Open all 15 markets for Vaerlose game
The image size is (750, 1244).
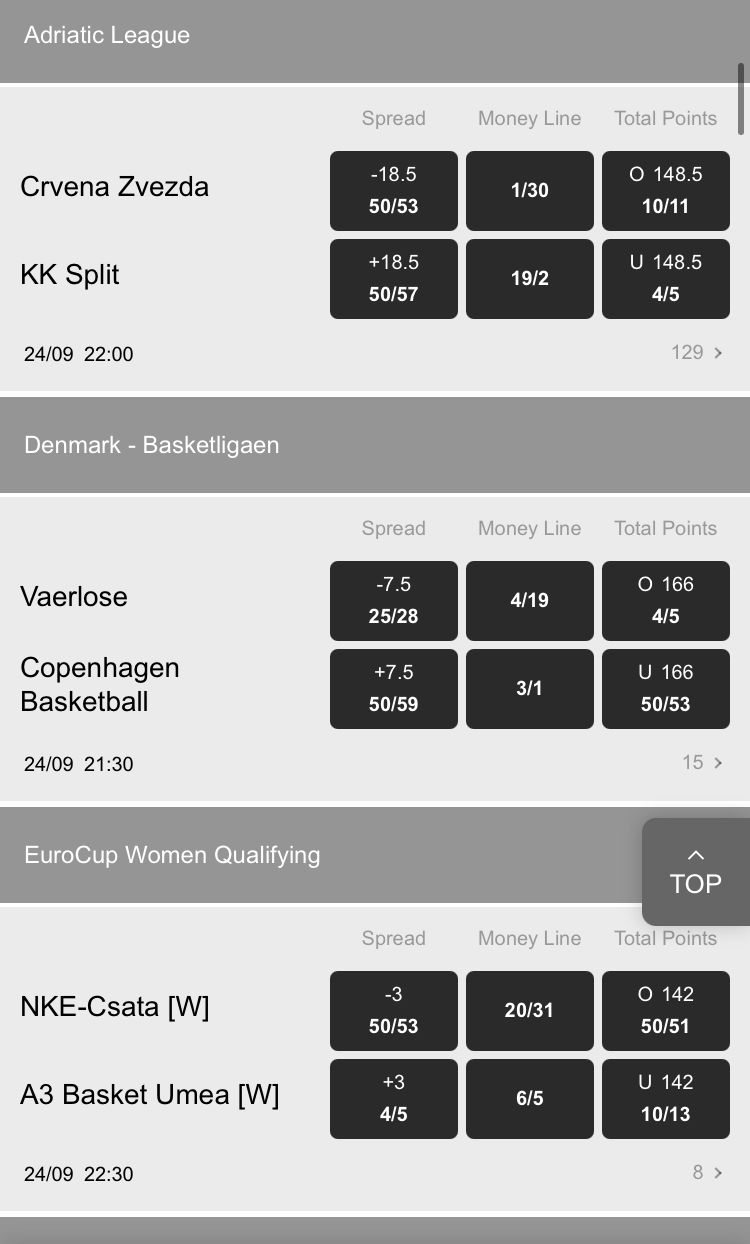click(x=703, y=762)
